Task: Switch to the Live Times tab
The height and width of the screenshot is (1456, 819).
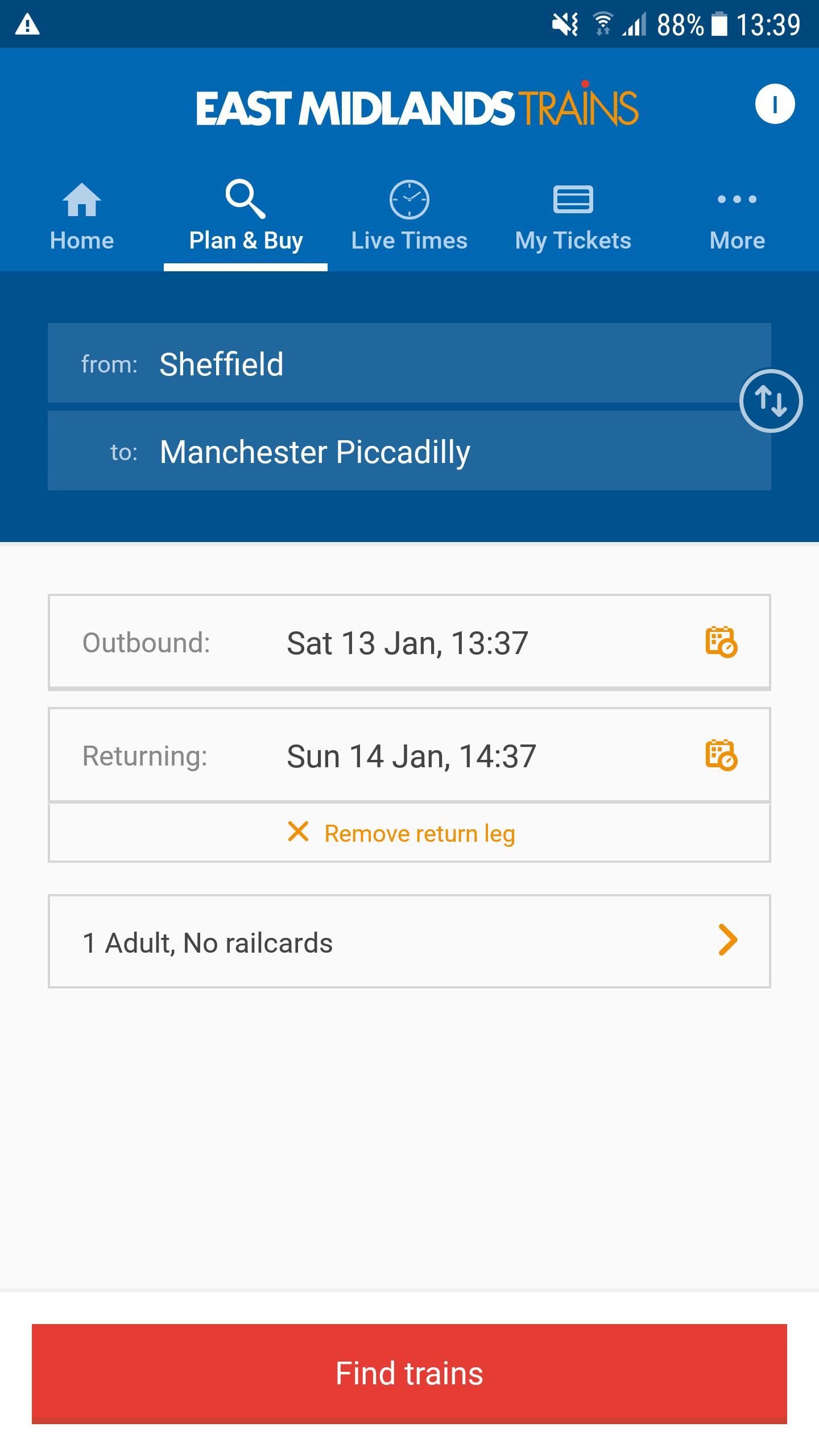Action: [409, 217]
